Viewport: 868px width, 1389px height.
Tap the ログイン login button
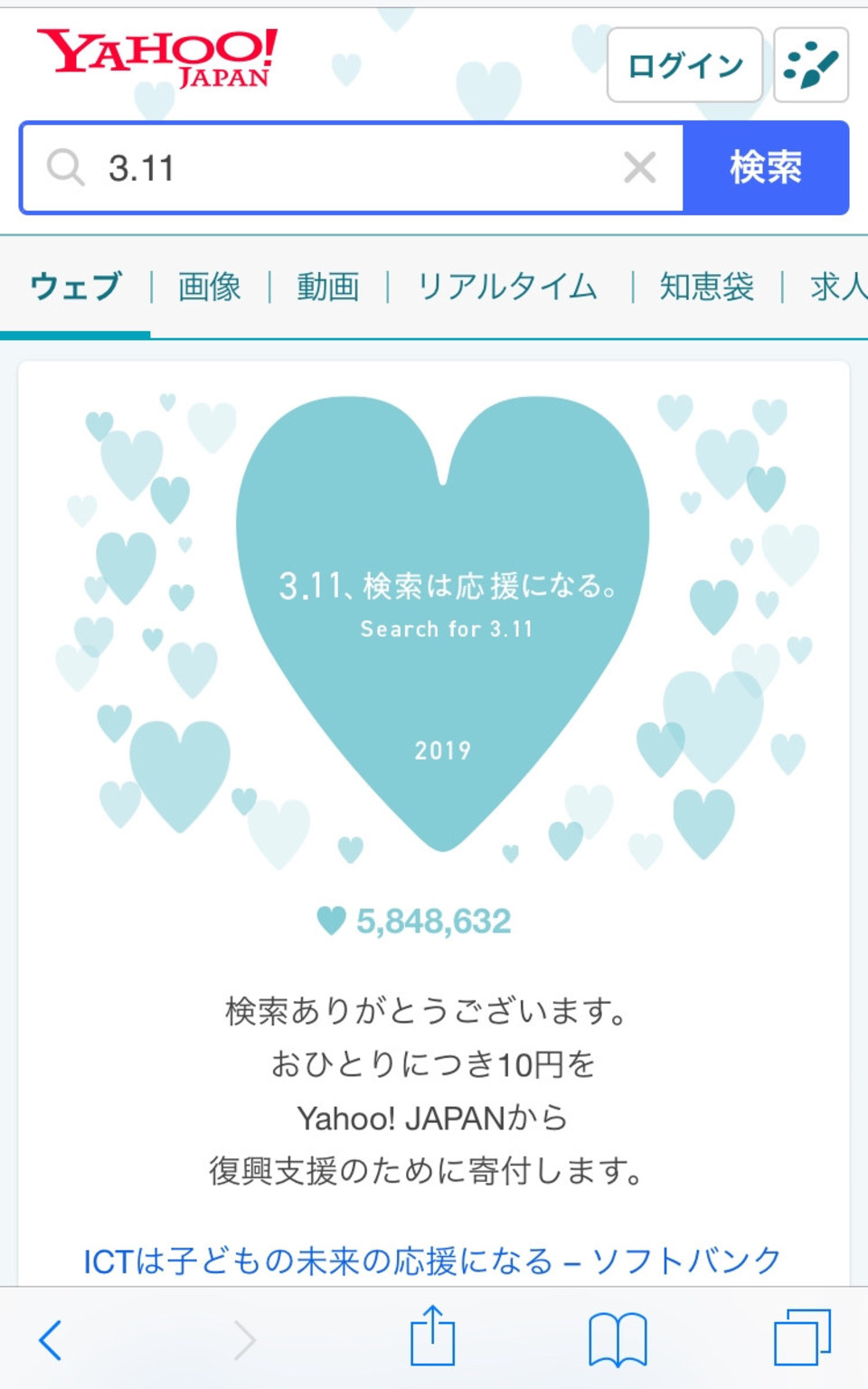684,65
